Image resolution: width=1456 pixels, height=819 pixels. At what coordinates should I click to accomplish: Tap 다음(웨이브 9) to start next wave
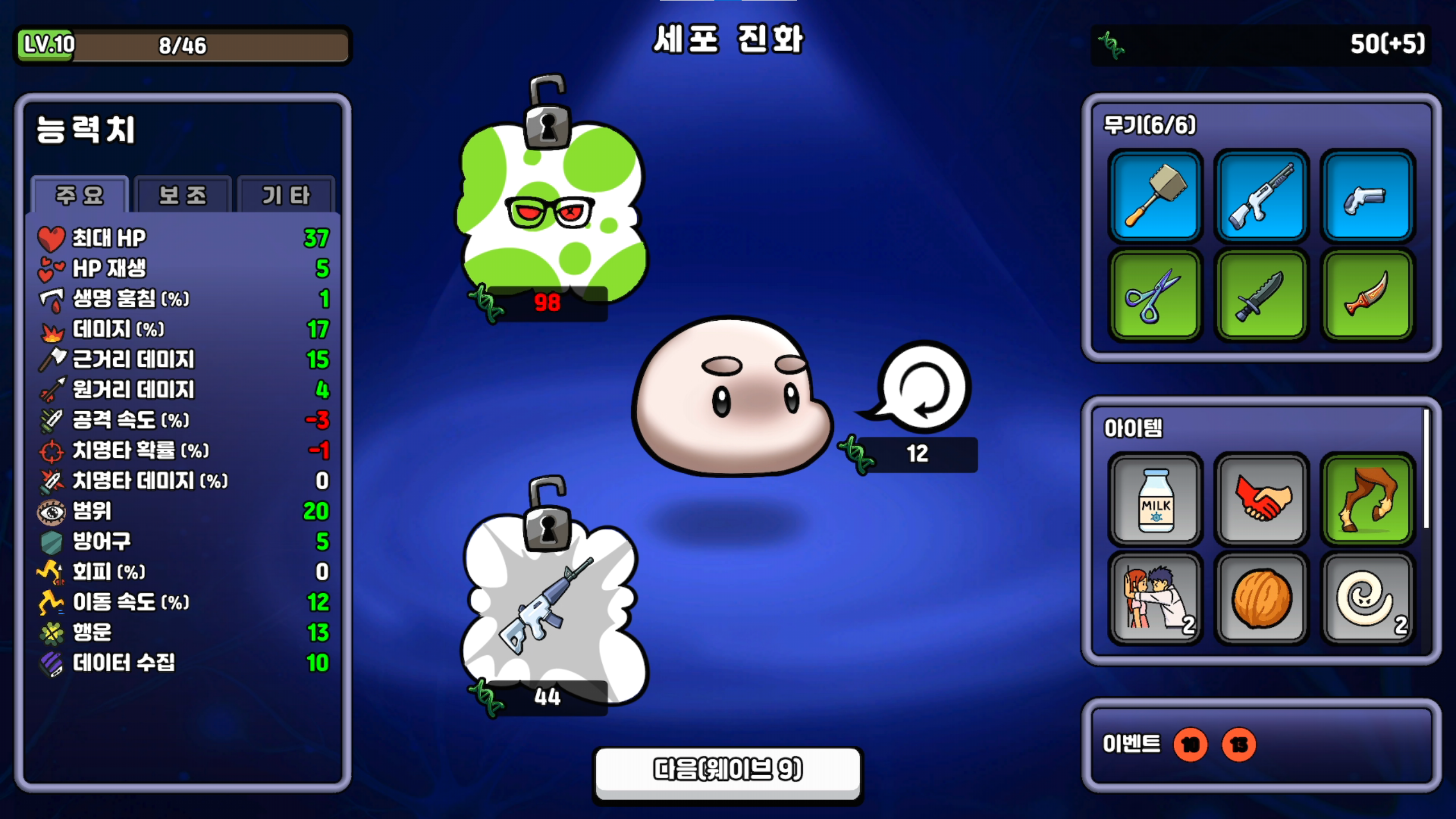[x=727, y=771]
